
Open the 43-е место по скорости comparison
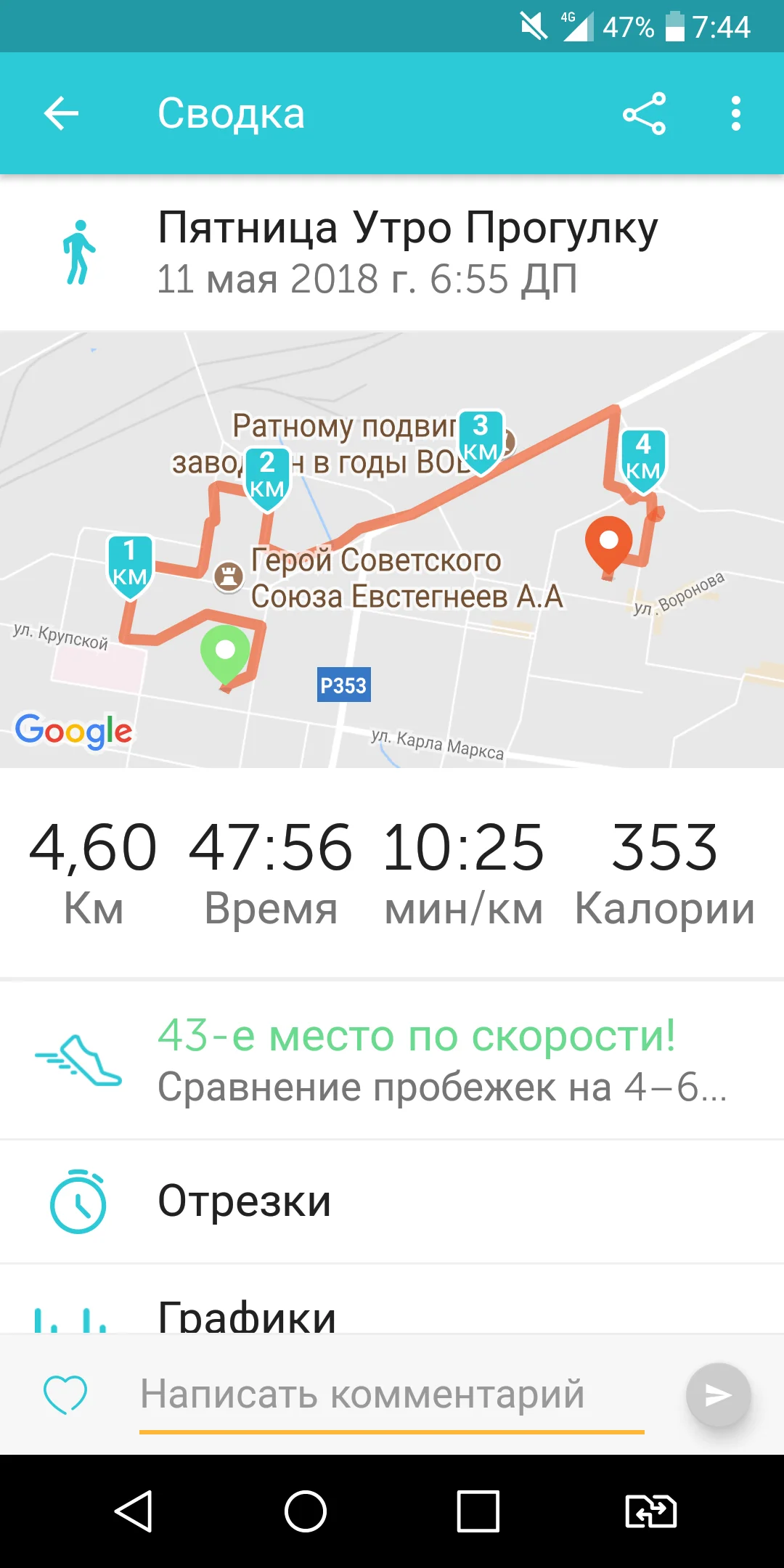point(392,1061)
